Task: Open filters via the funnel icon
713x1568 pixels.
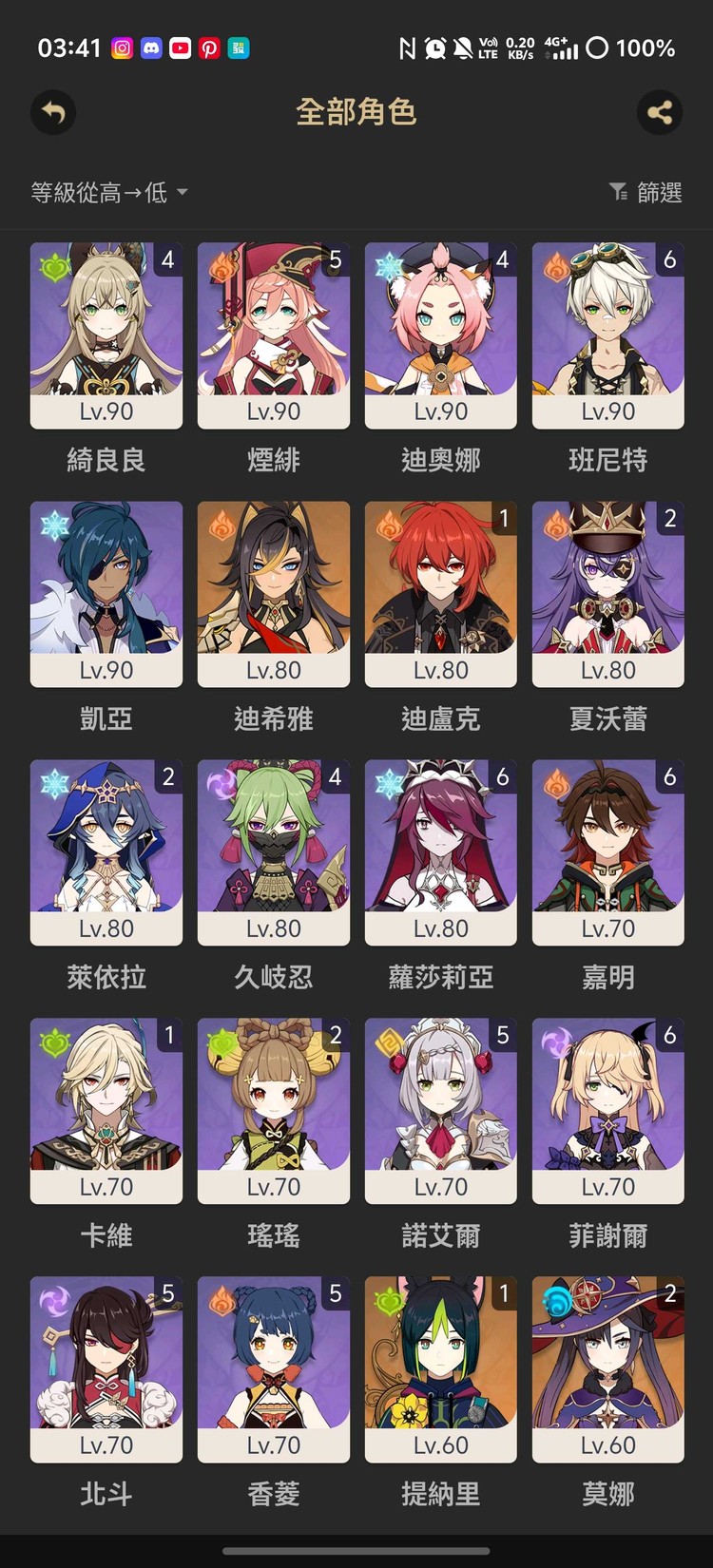Action: (619, 190)
